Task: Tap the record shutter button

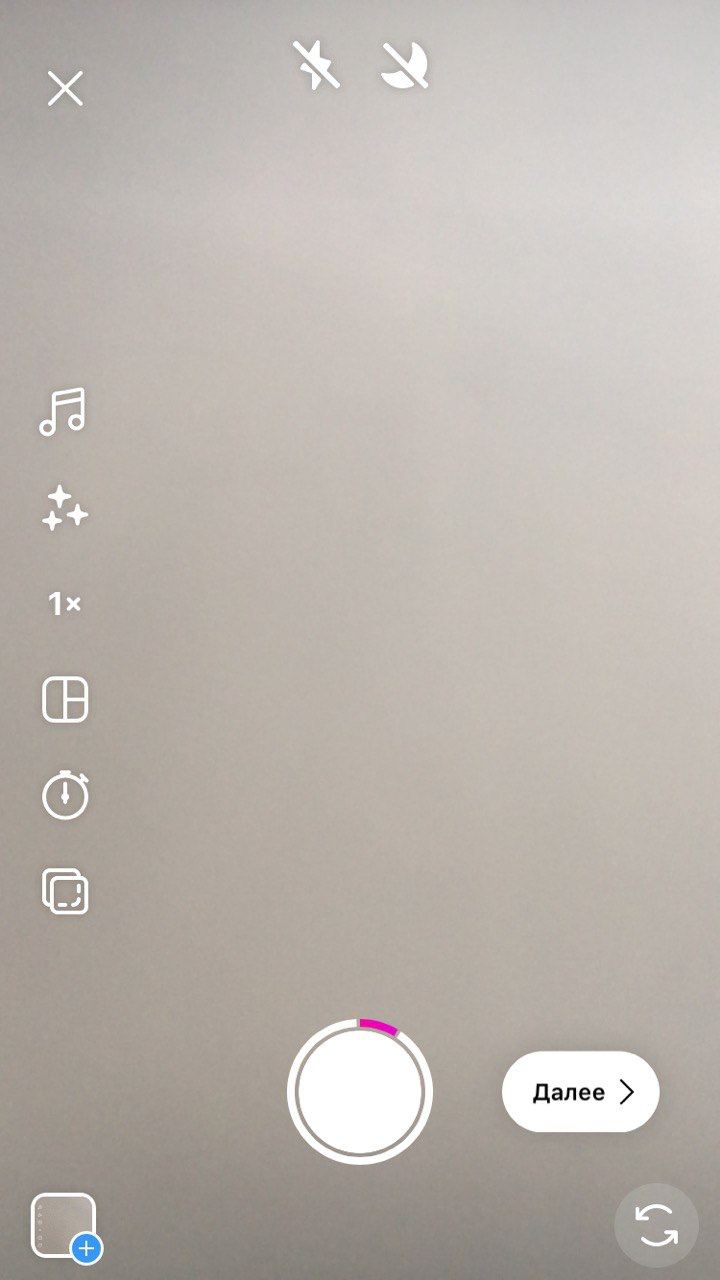Action: pos(360,1091)
